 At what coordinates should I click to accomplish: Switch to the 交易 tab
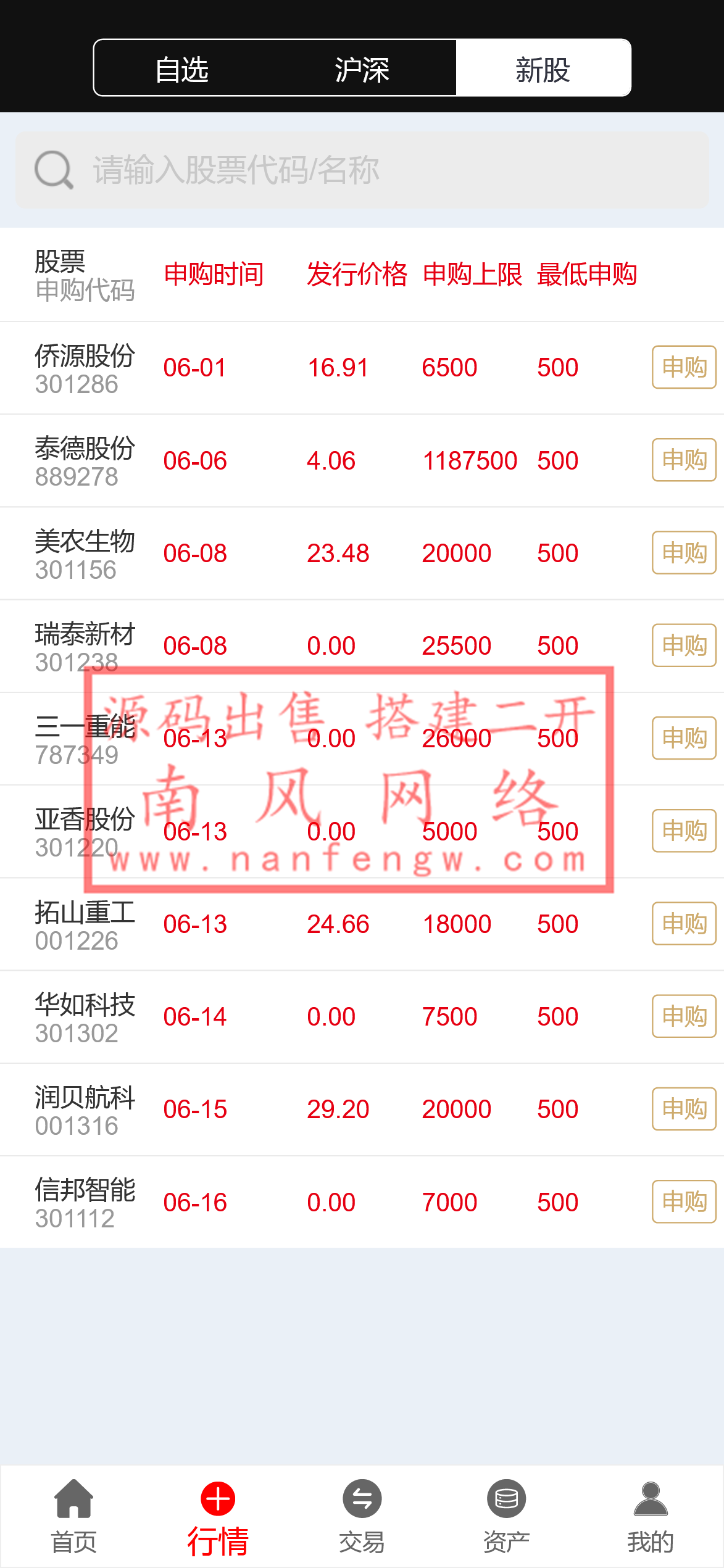tap(362, 1516)
